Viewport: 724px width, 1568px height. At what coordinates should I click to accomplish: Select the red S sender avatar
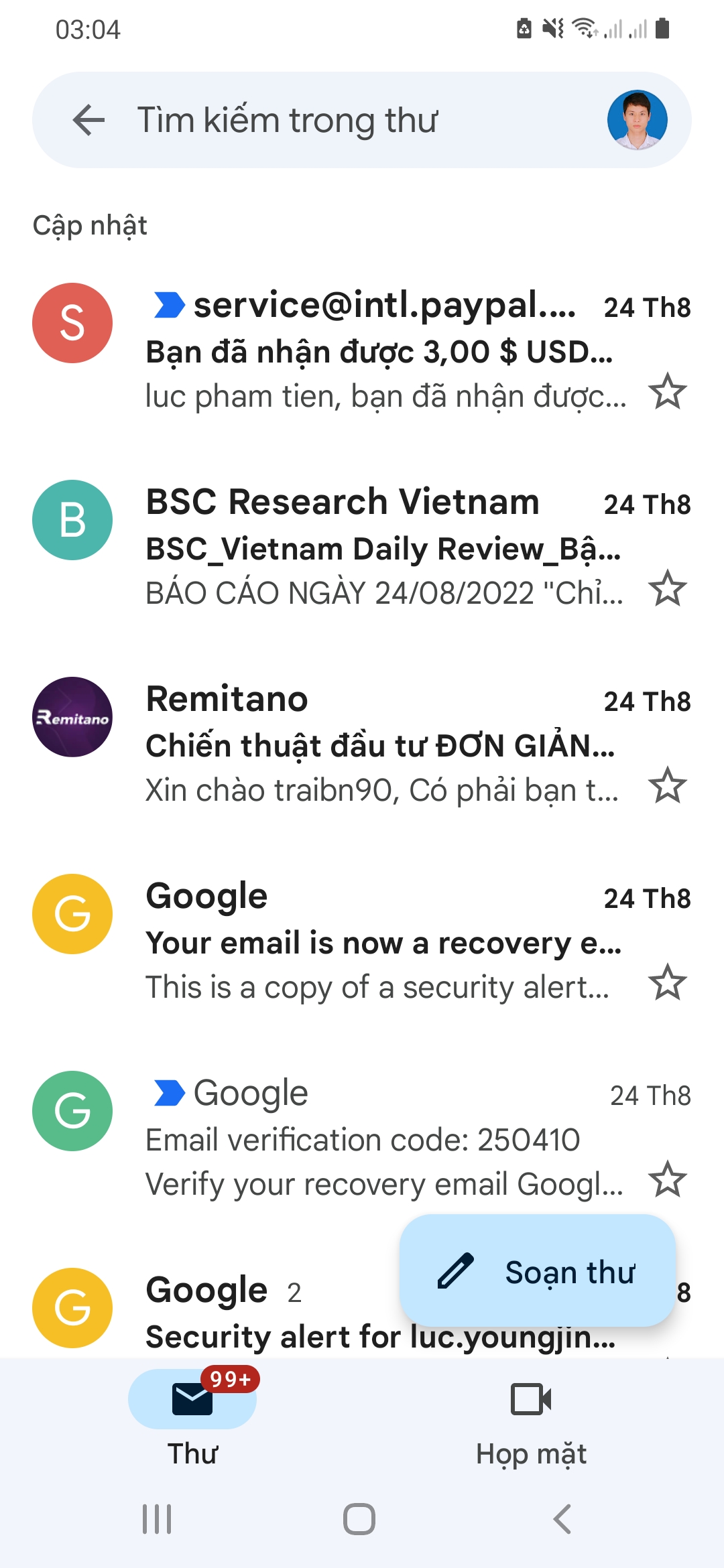coord(72,323)
